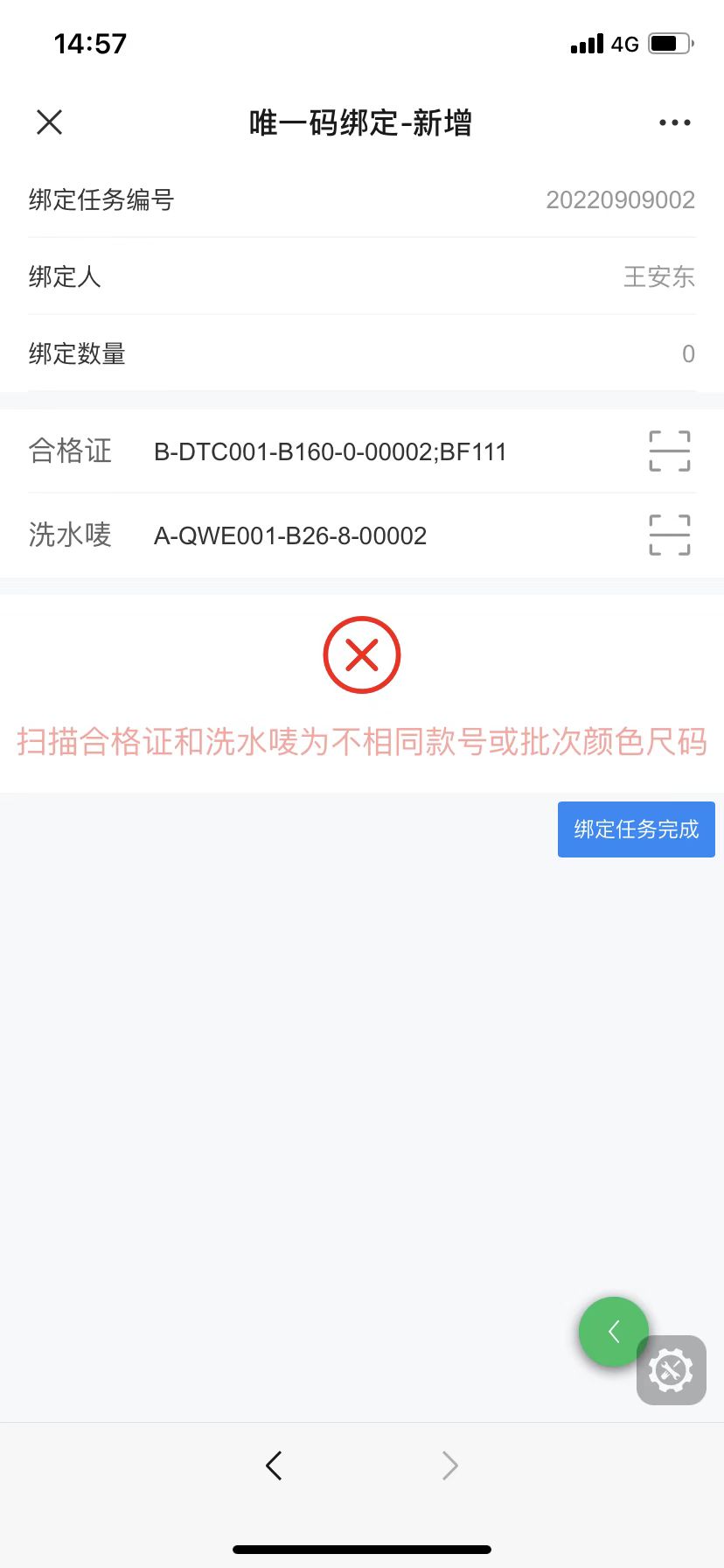The height and width of the screenshot is (1568, 724).
Task: Open the three-dot overflow menu
Action: (x=674, y=122)
